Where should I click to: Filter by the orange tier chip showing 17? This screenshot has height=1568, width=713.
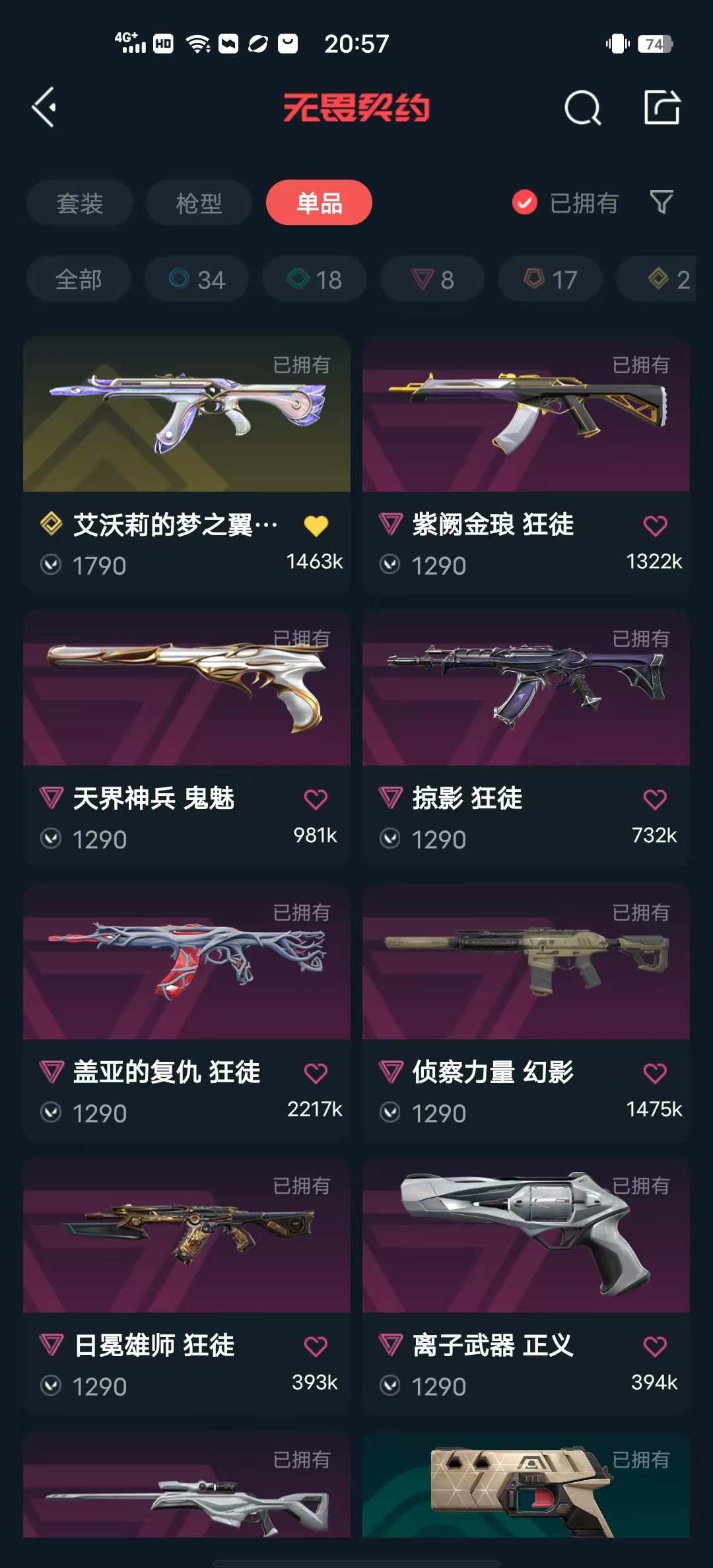click(x=550, y=279)
